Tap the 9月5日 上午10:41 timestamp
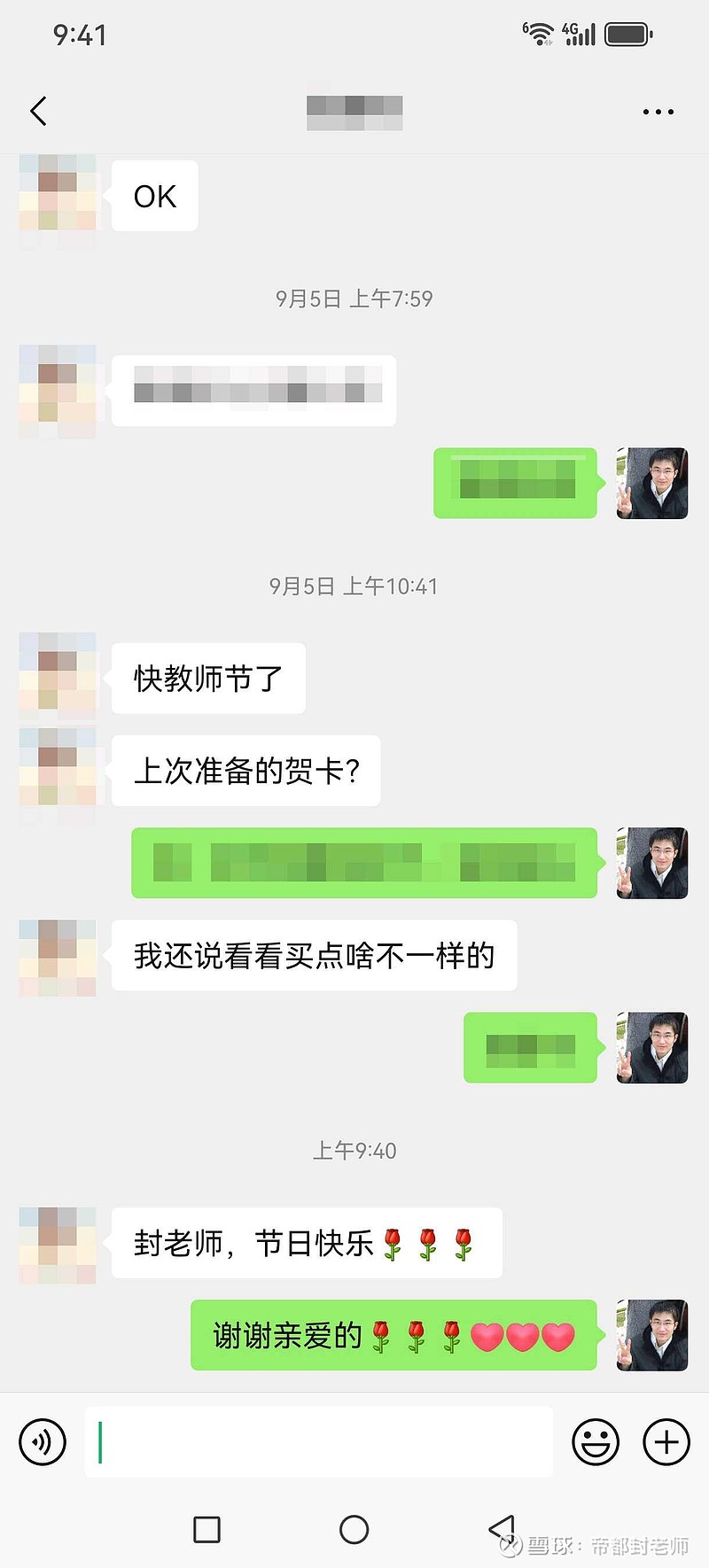709x1568 pixels. click(x=354, y=585)
